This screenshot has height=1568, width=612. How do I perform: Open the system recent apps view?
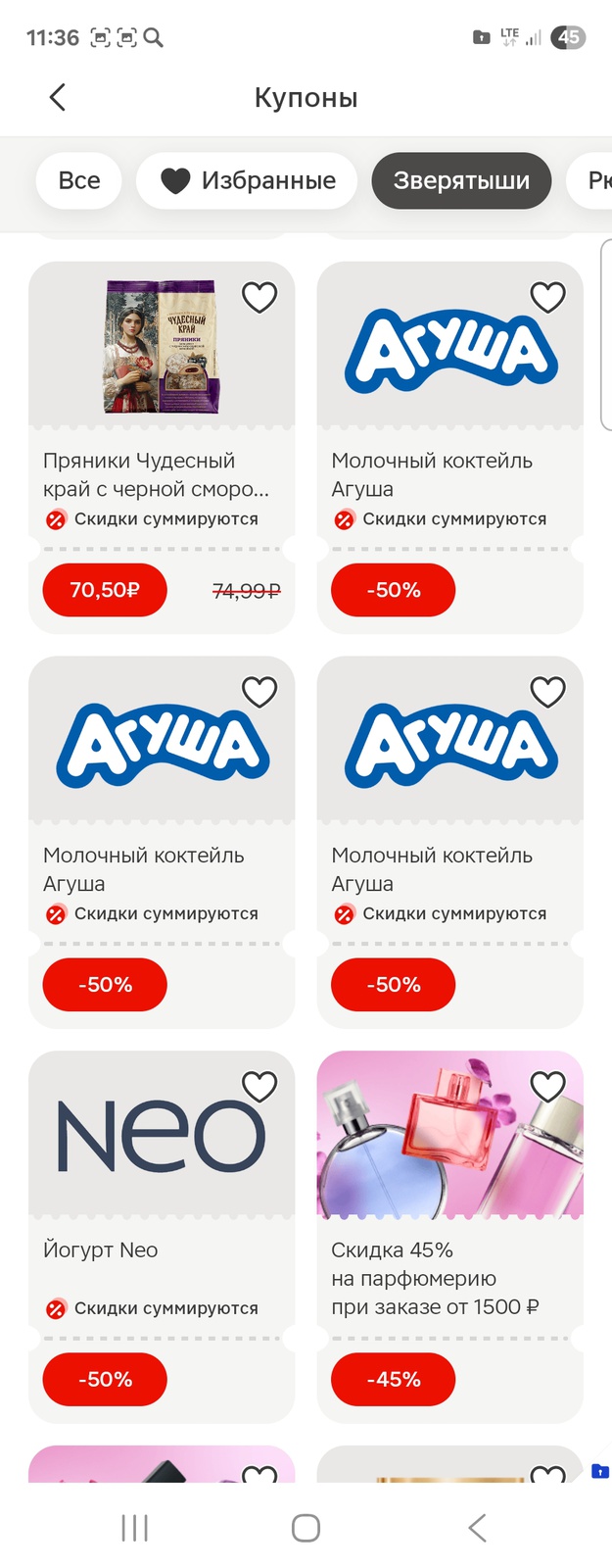click(x=134, y=1527)
